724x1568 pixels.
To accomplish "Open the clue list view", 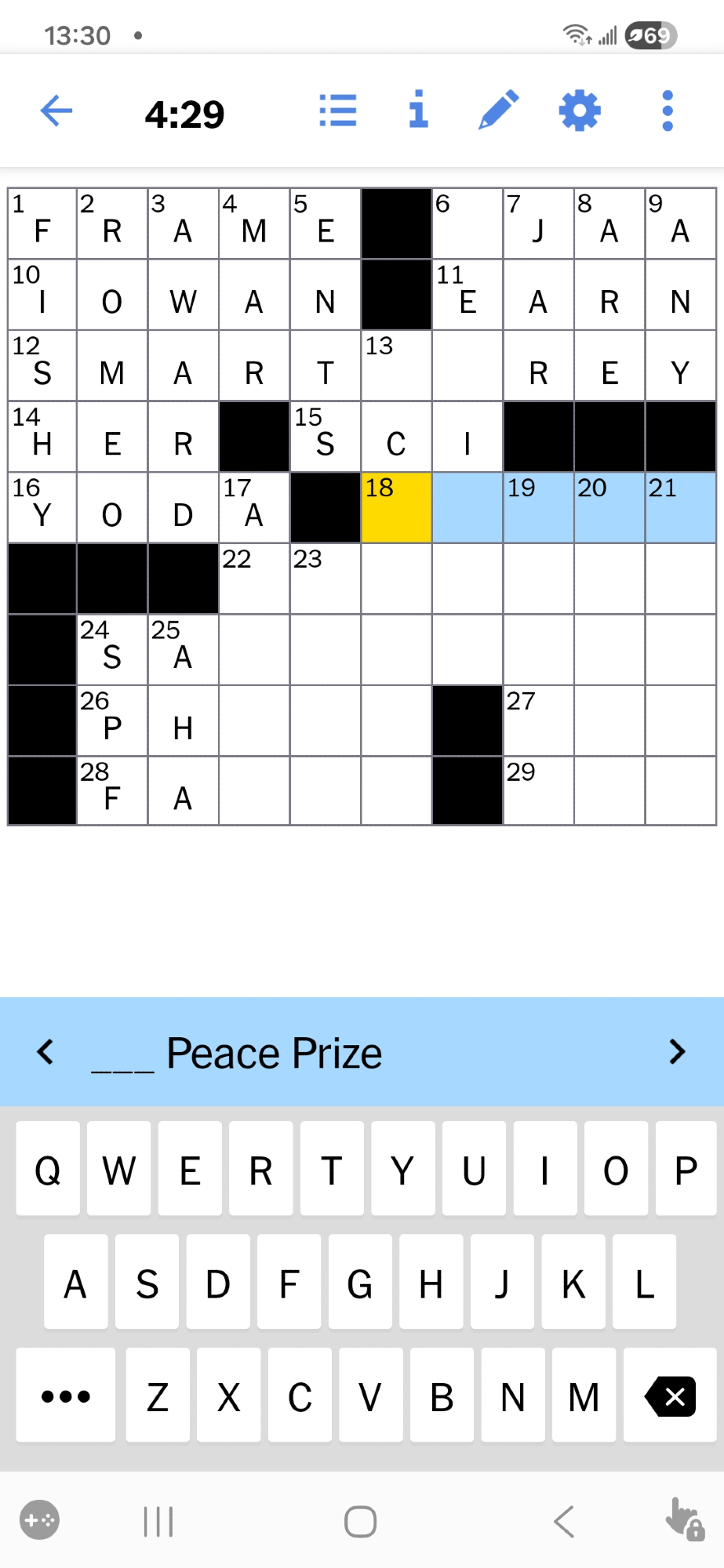I will [x=338, y=111].
